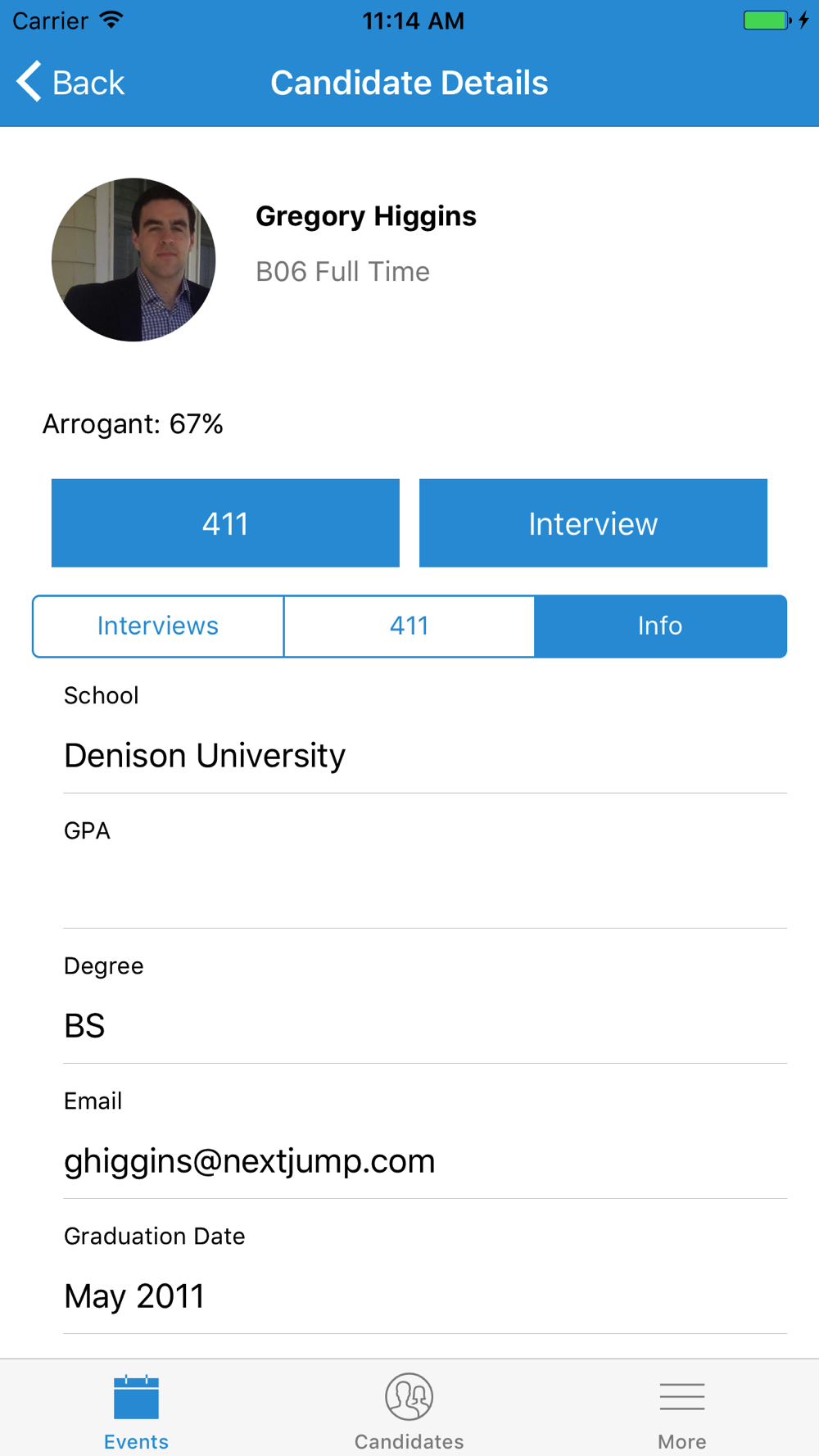The height and width of the screenshot is (1456, 819).
Task: Go back from Candidate Details
Action: pos(70,82)
